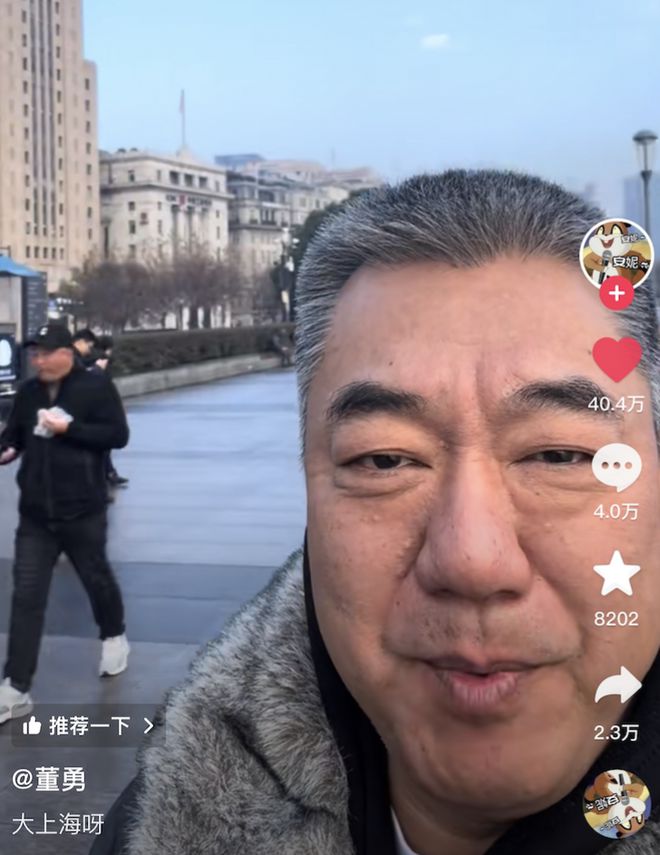This screenshot has width=660, height=855.
Task: Open the @董勇 username link
Action: coord(49,779)
